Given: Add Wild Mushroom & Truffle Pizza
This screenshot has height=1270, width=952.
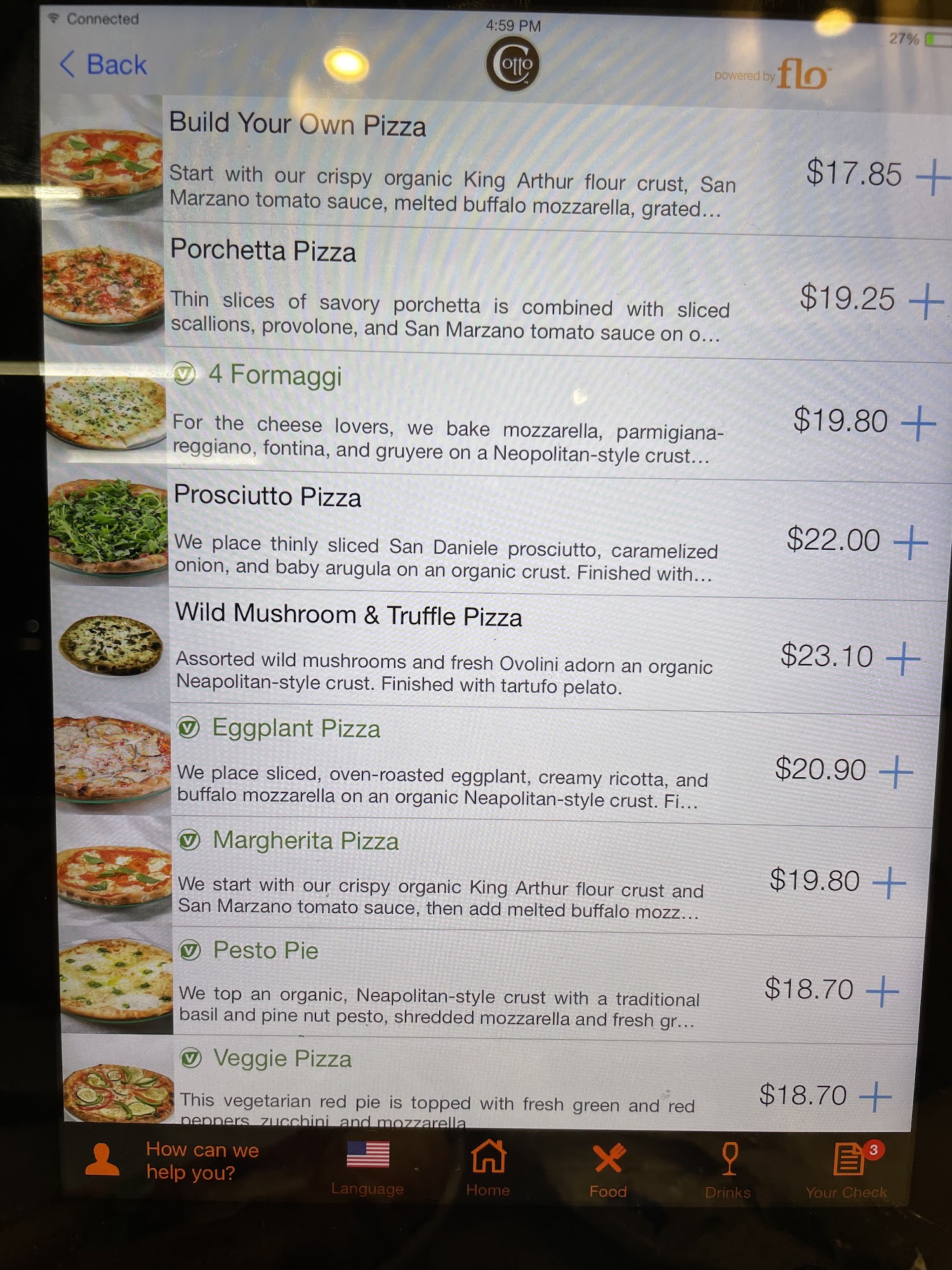Looking at the screenshot, I should 903,658.
